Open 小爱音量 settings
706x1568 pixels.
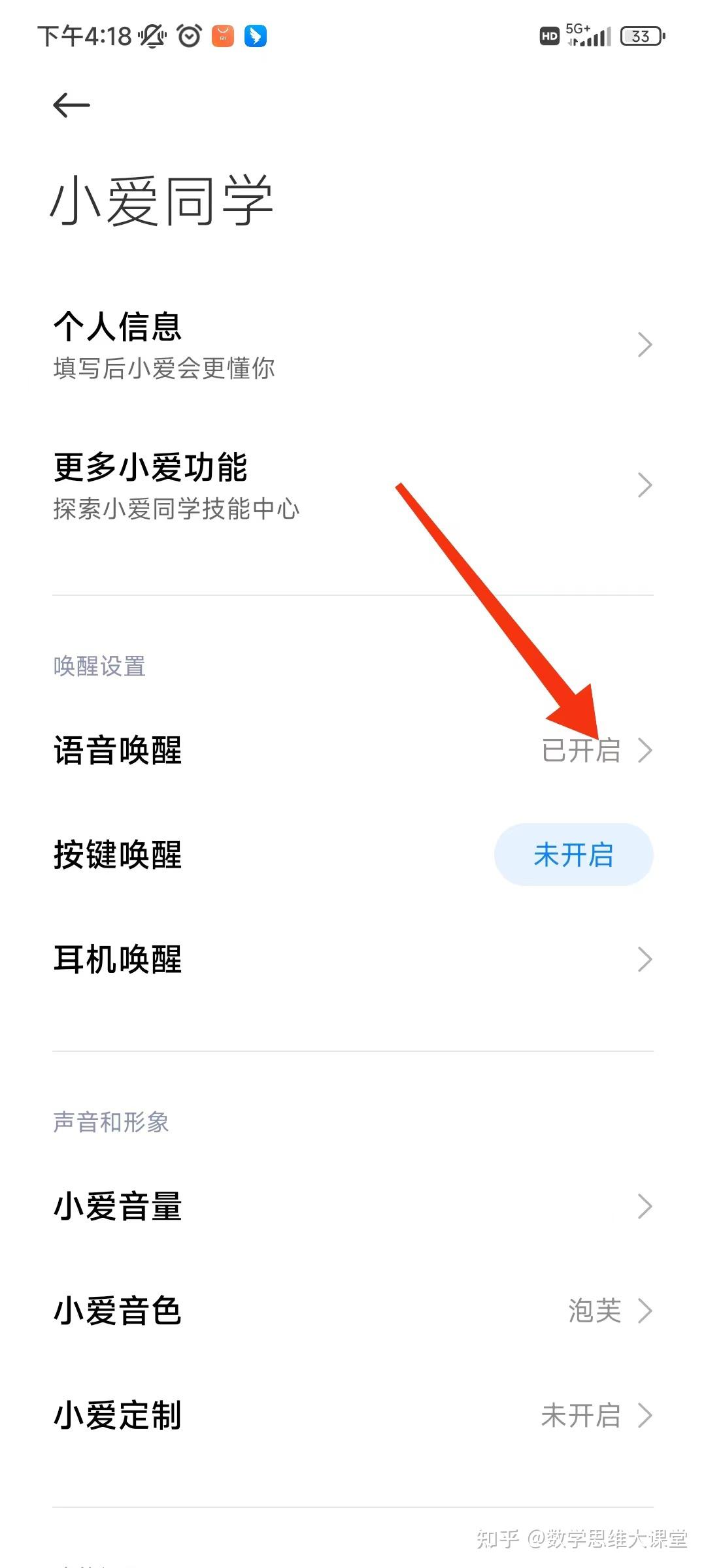(353, 1206)
